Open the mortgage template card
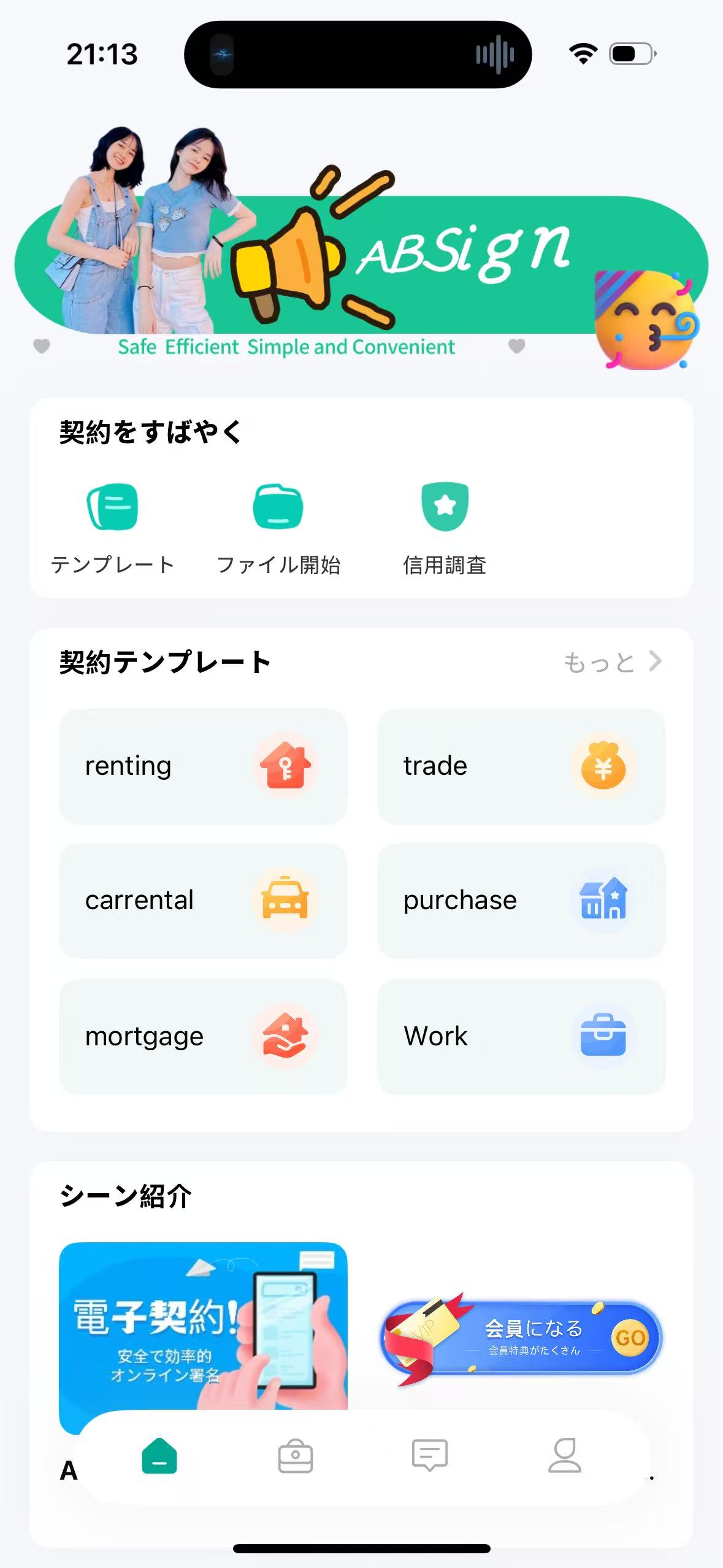Screen dimensions: 723x1568 tap(203, 1036)
